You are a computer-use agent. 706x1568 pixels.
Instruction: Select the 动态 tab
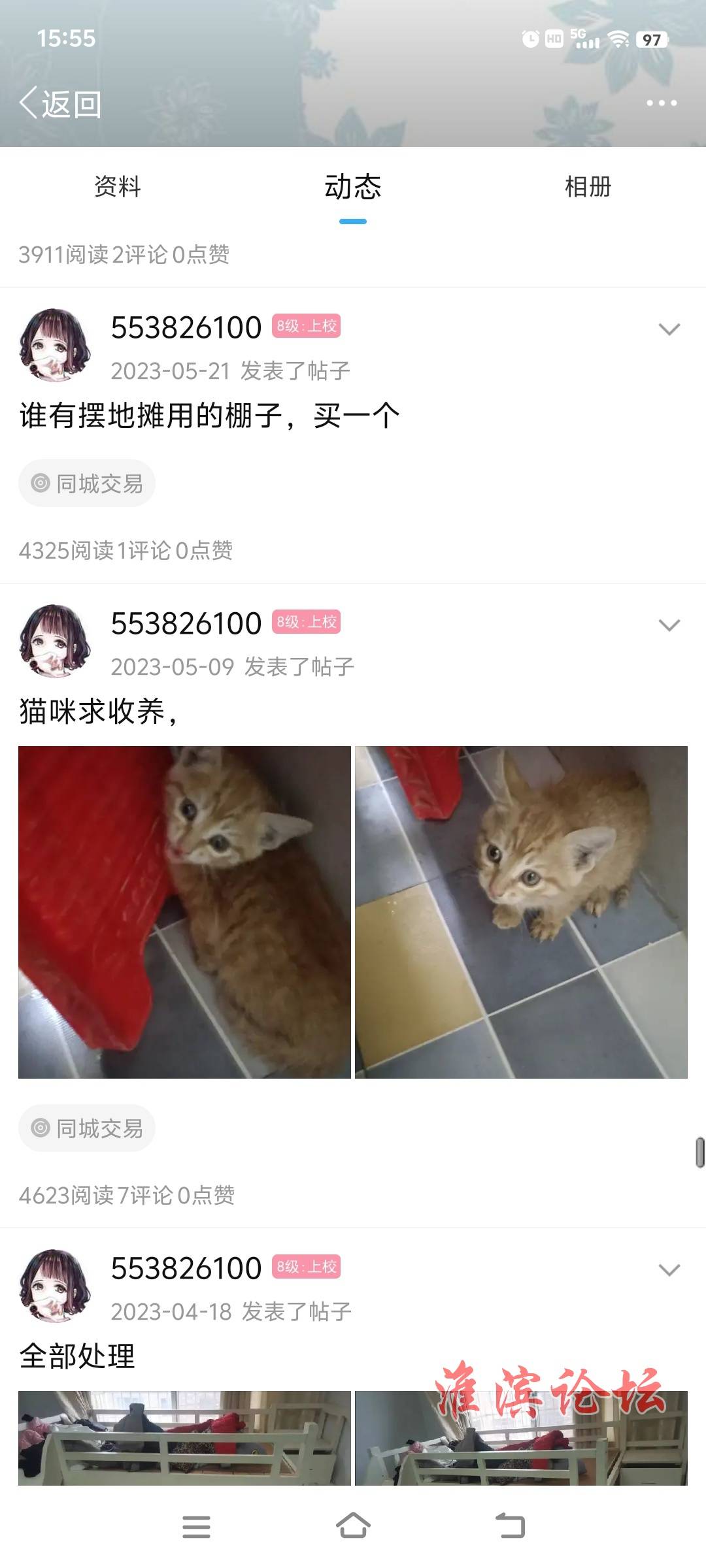(x=352, y=187)
